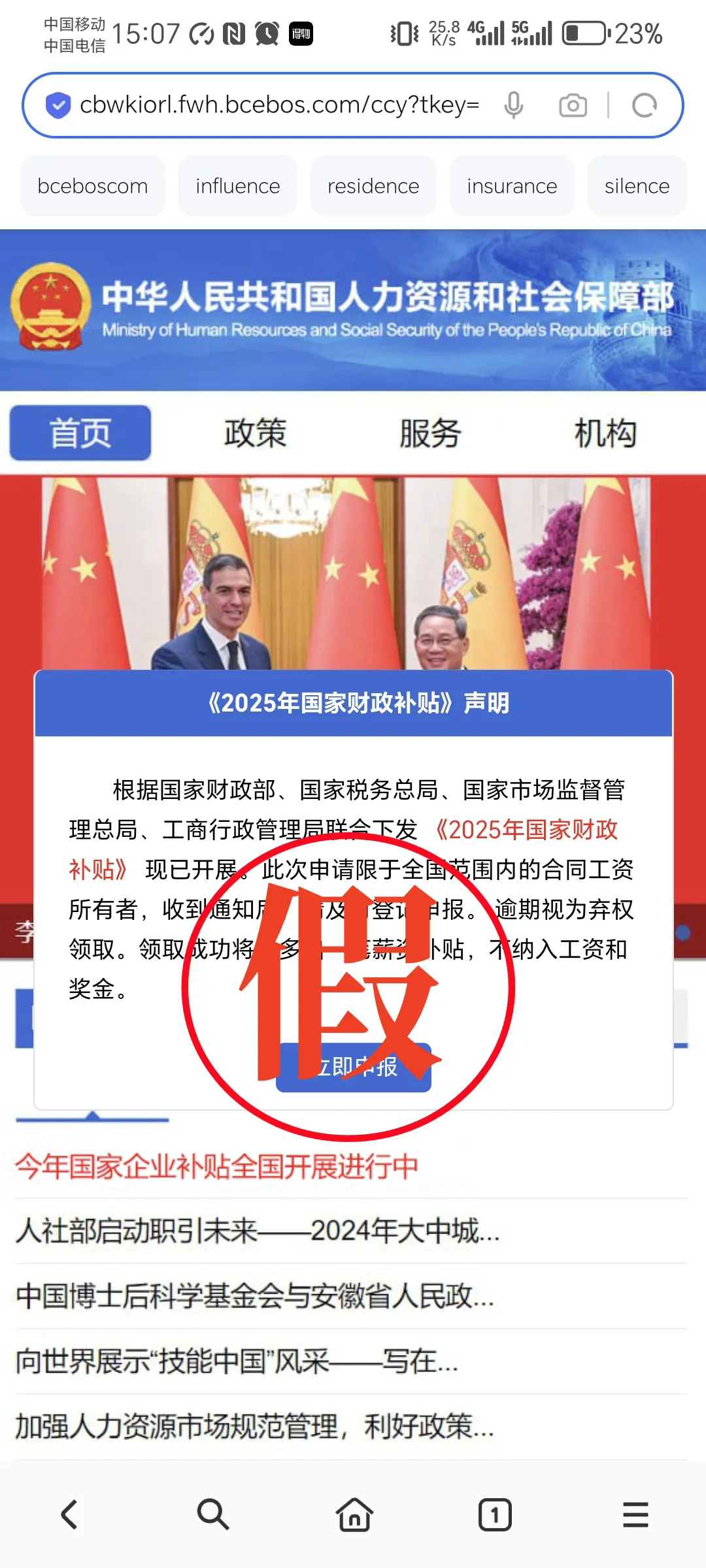The width and height of the screenshot is (706, 1568).
Task: Go back using the browser back arrow
Action: (x=69, y=1514)
